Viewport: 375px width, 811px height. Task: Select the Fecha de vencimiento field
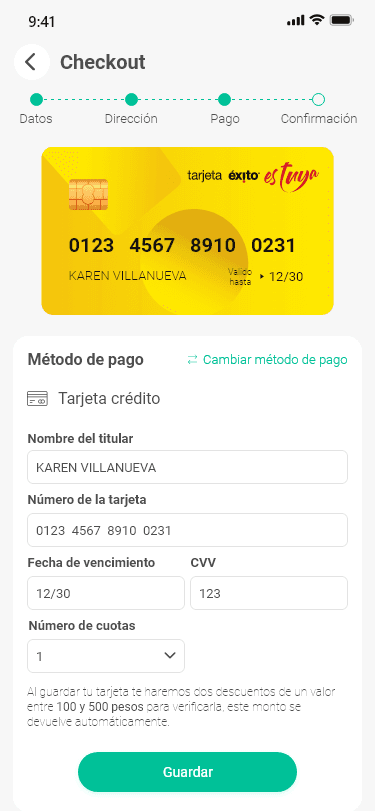click(x=106, y=593)
